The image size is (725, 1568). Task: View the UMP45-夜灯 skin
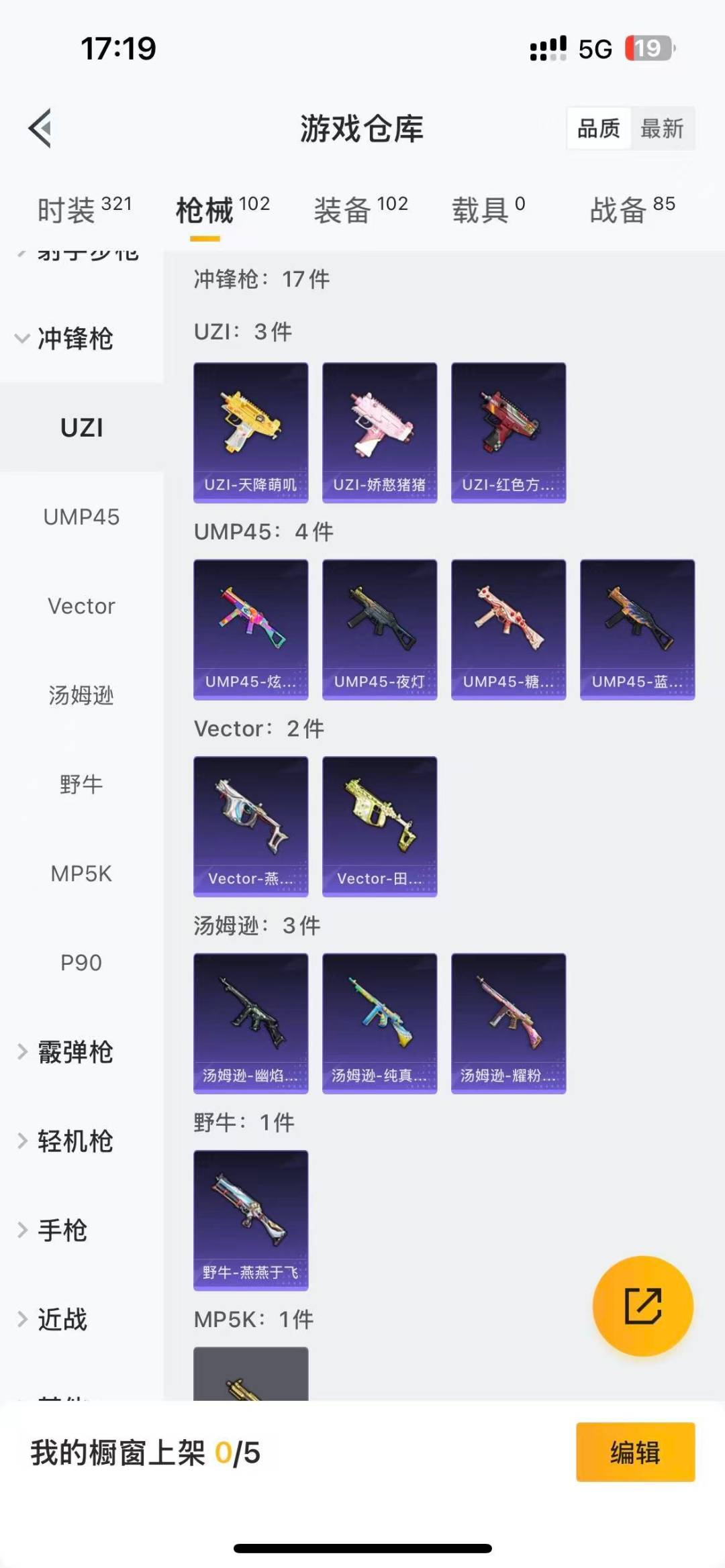coord(380,629)
